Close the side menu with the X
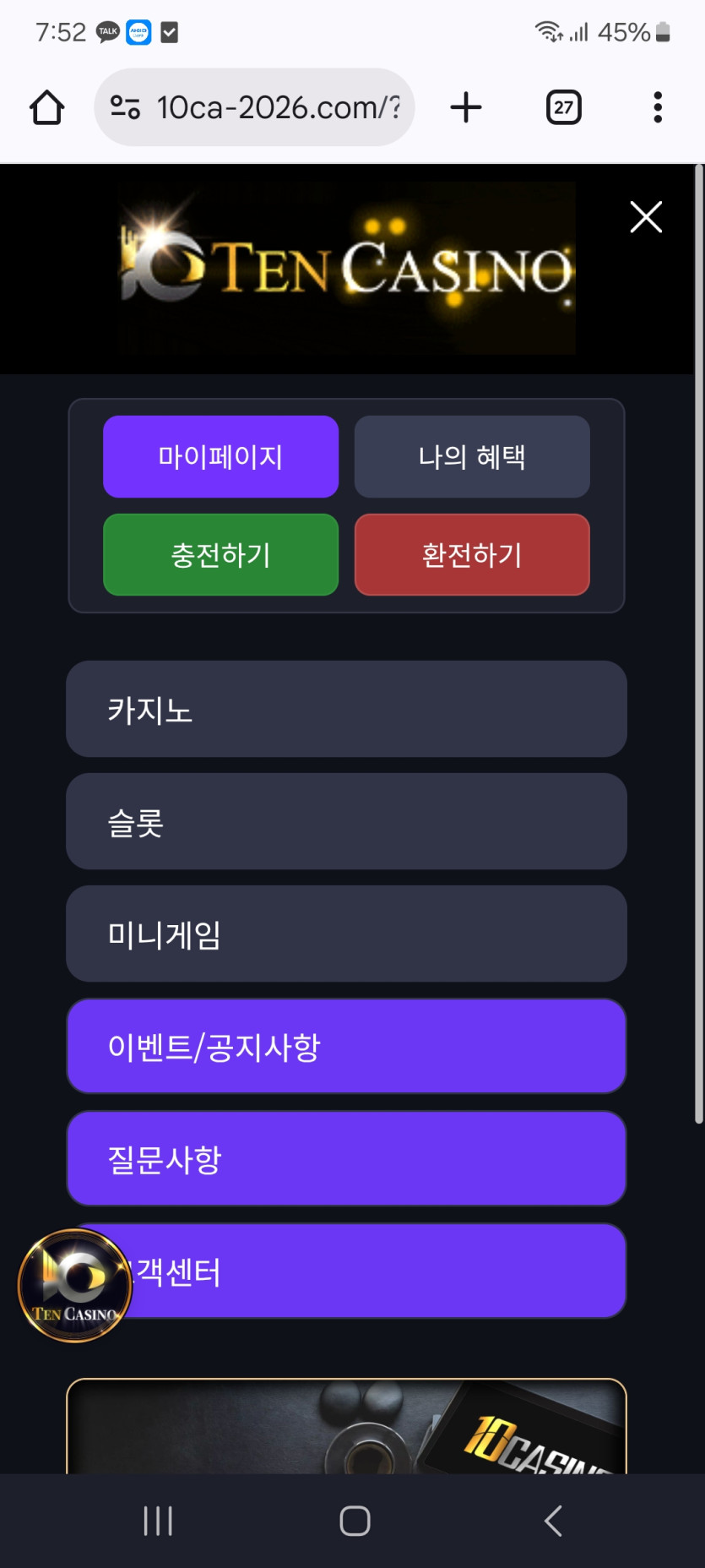The width and height of the screenshot is (705, 1568). [646, 217]
